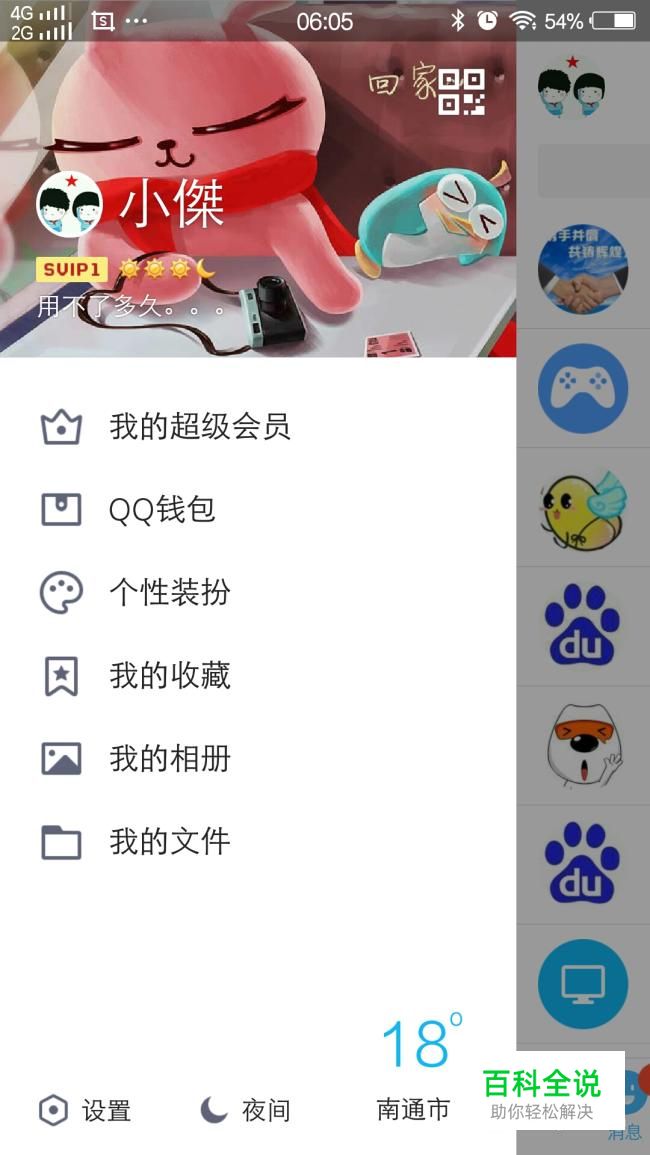Edit the signature 用不了多久。。。
The height and width of the screenshot is (1155, 650).
pyautogui.click(x=133, y=305)
